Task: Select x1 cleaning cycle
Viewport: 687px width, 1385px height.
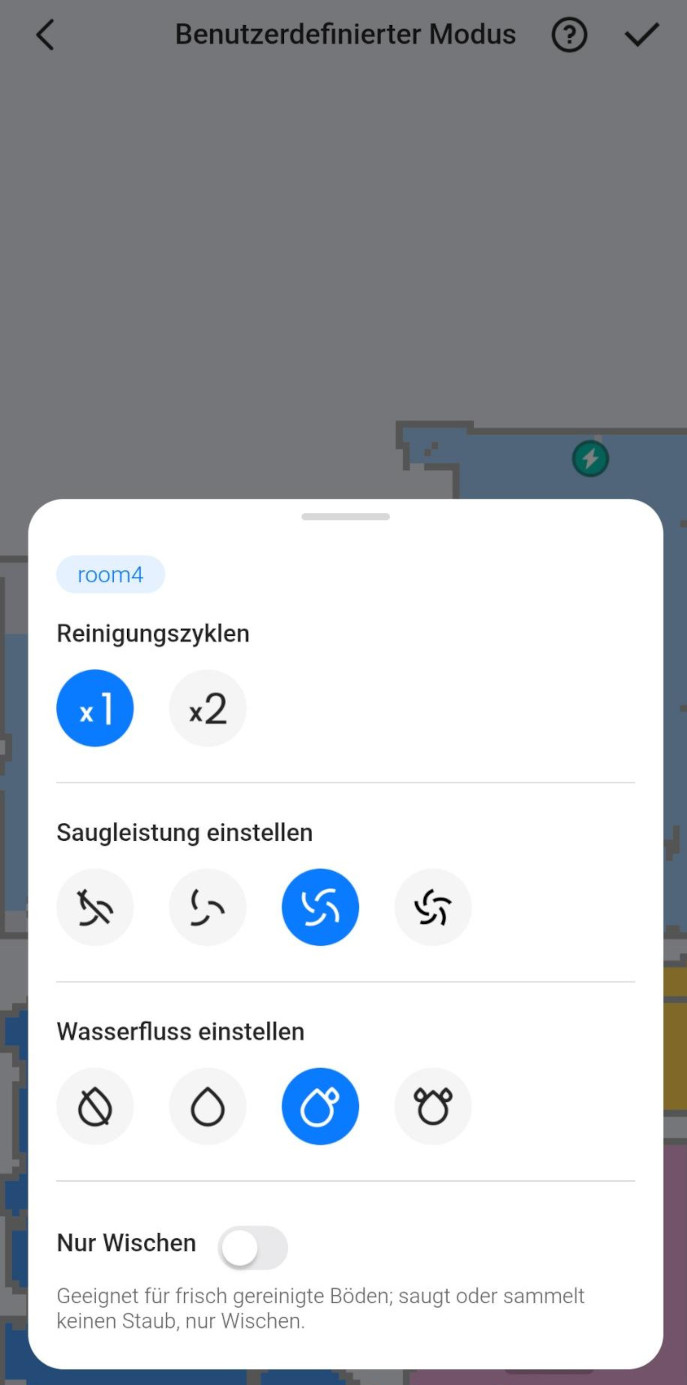Action: (95, 708)
